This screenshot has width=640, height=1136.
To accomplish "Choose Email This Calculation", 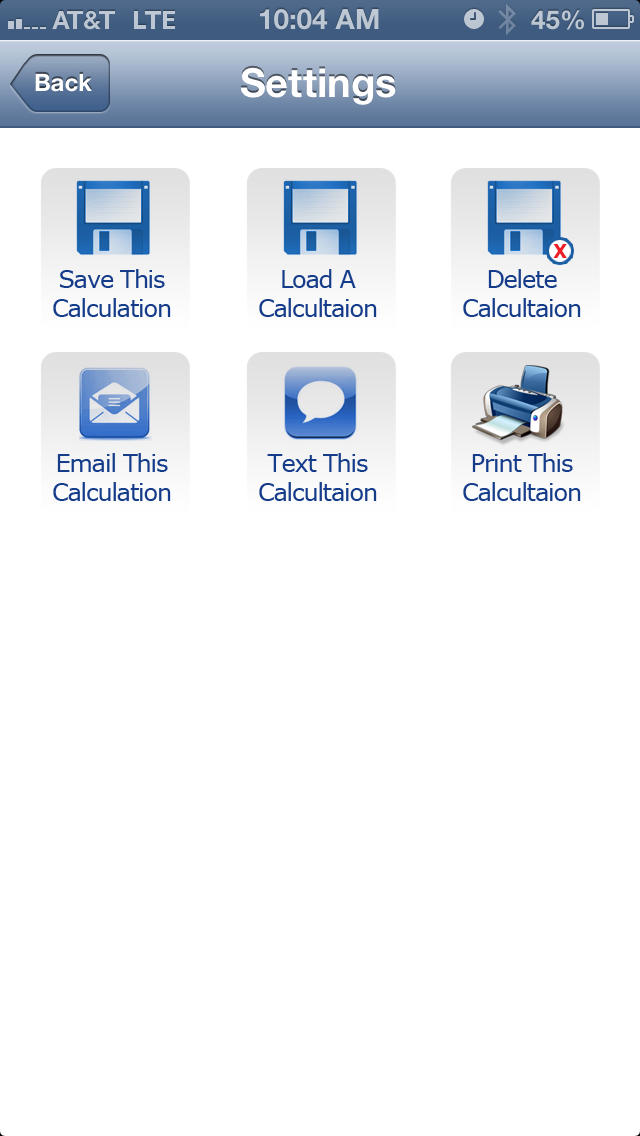I will coord(115,432).
